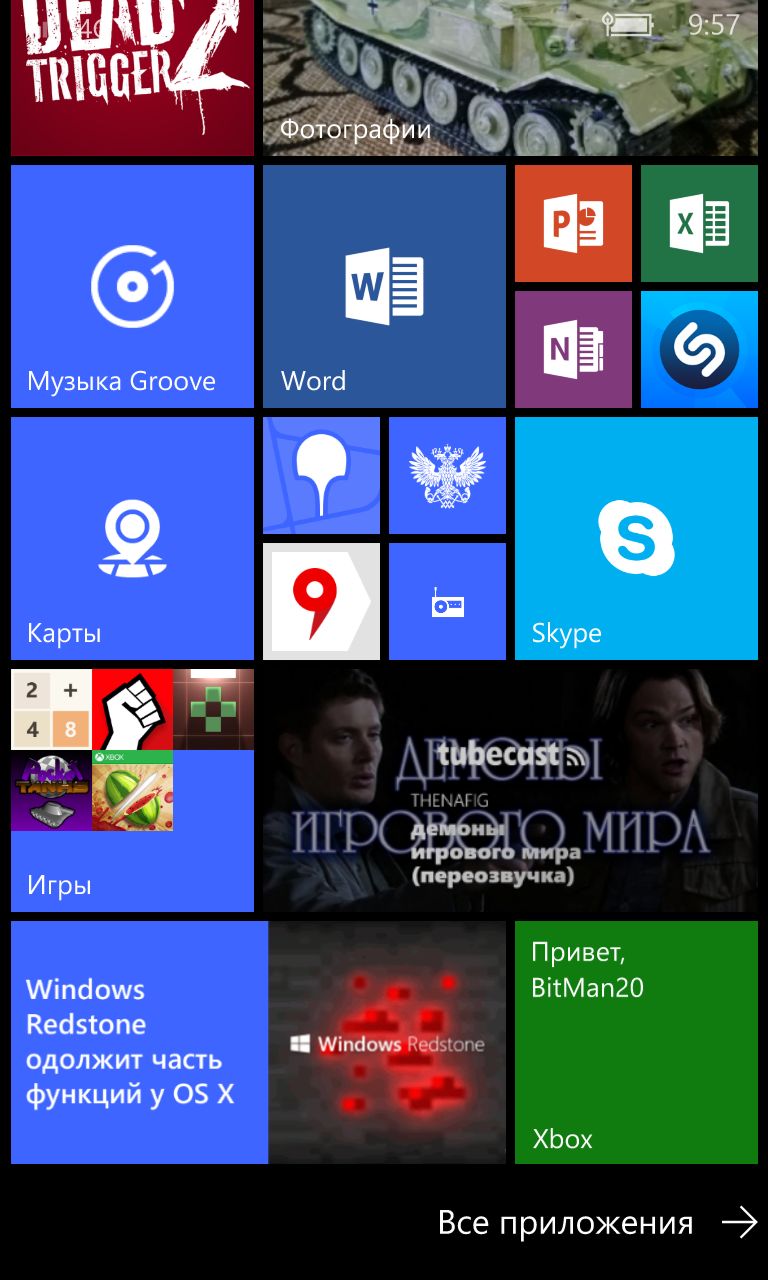This screenshot has width=768, height=1280.
Task: Read the Windows Redstone news tile
Action: (x=258, y=1042)
